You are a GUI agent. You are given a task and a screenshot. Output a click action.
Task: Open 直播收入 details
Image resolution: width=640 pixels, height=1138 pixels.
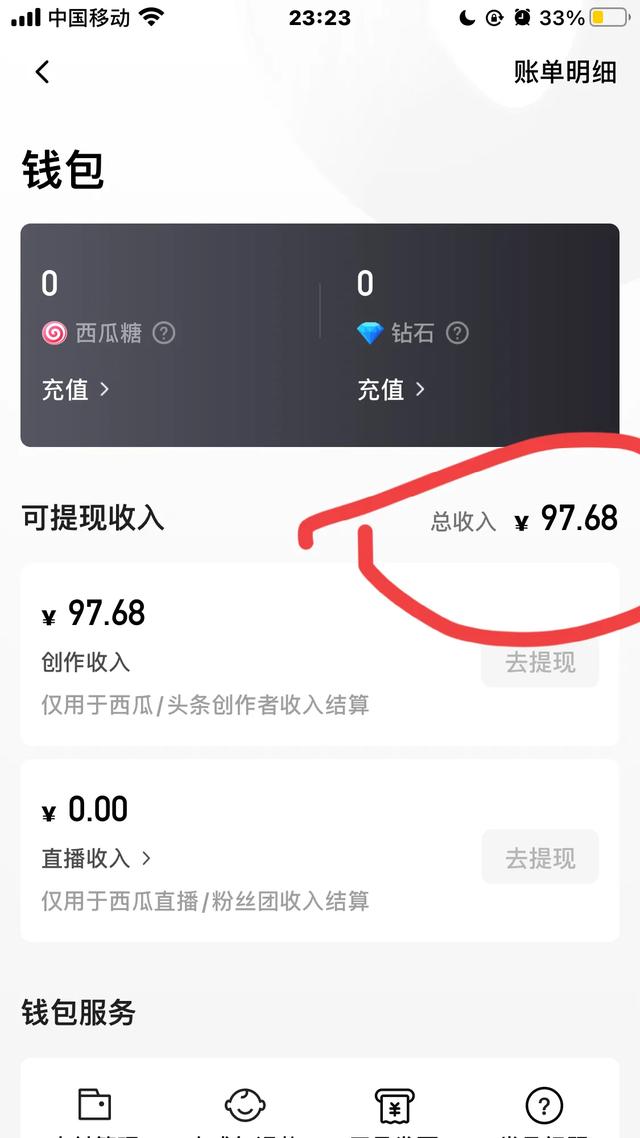coord(97,859)
